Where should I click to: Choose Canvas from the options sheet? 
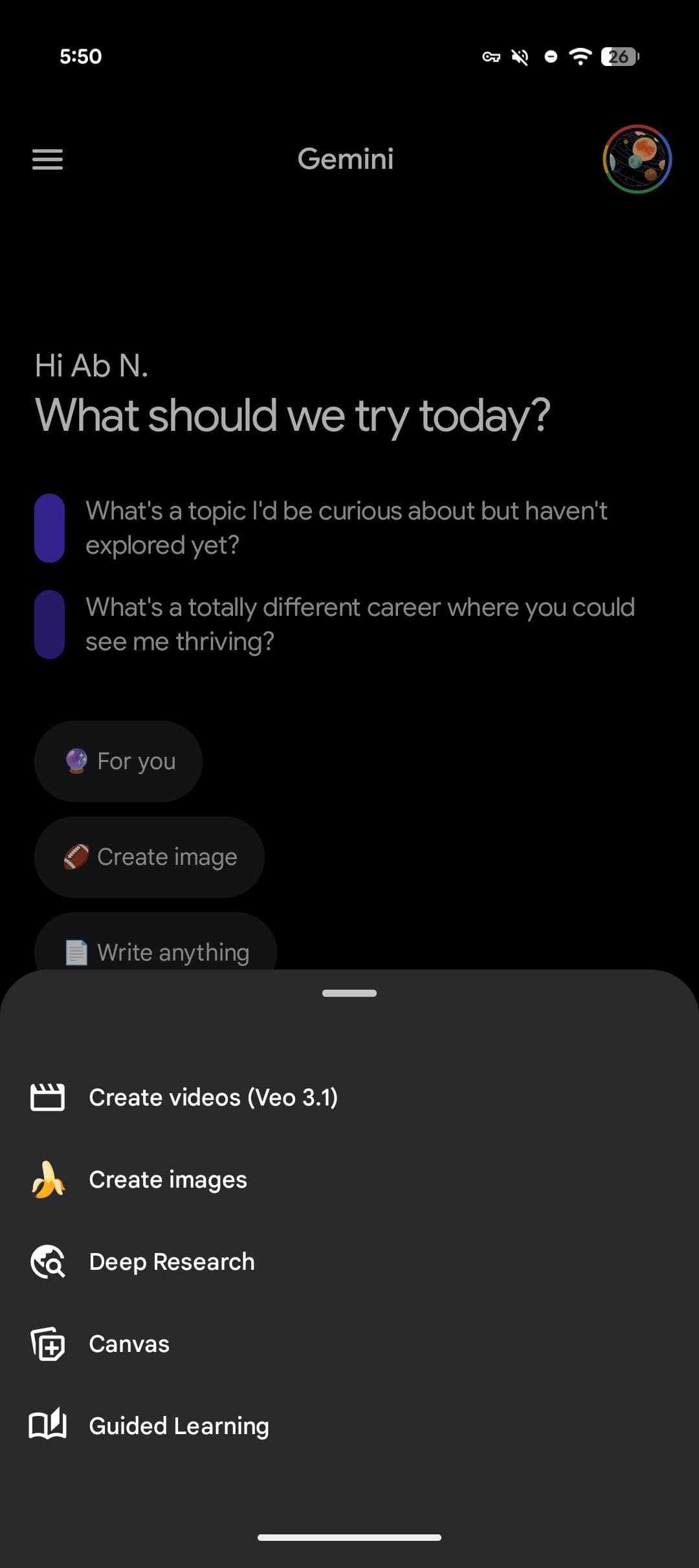point(128,1344)
